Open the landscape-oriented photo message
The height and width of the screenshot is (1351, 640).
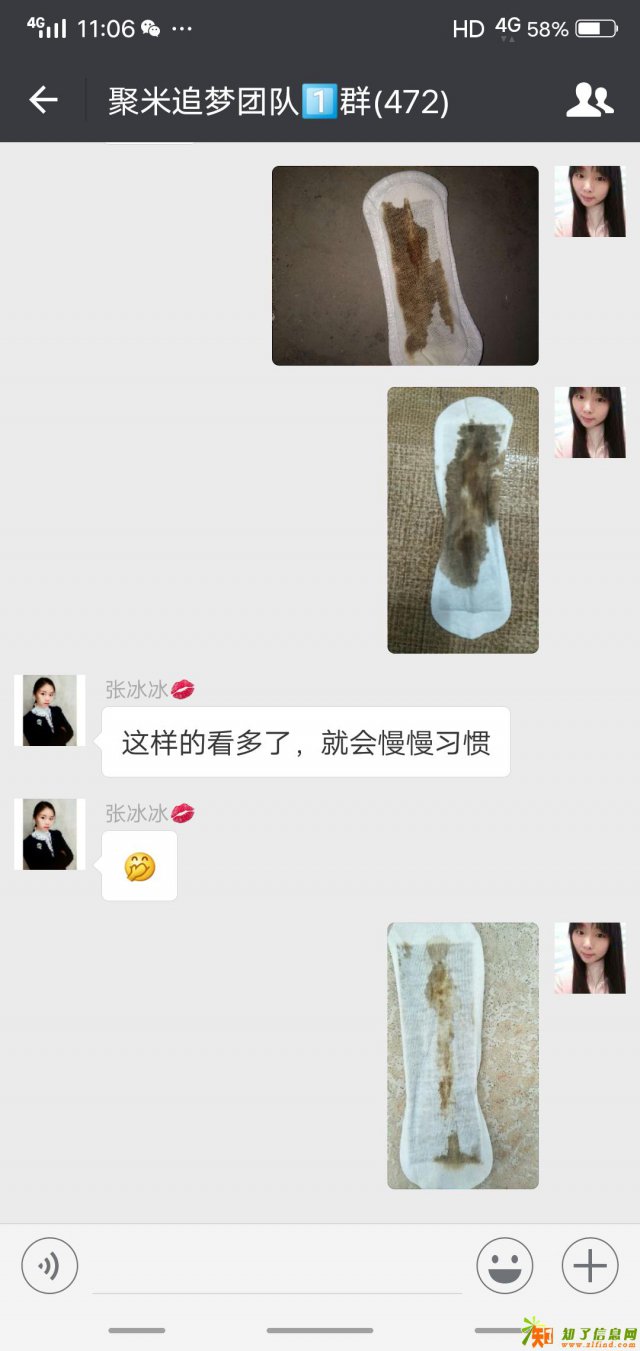click(x=405, y=265)
